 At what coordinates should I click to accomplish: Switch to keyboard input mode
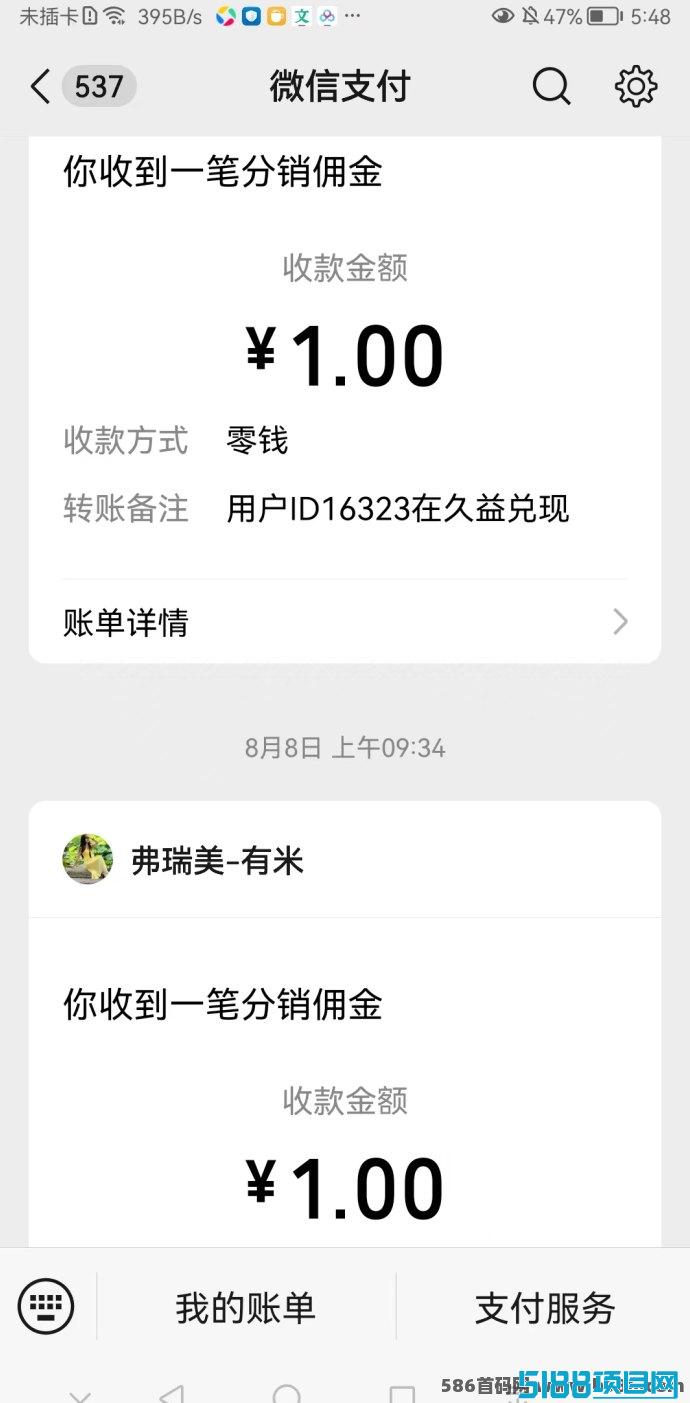46,1306
